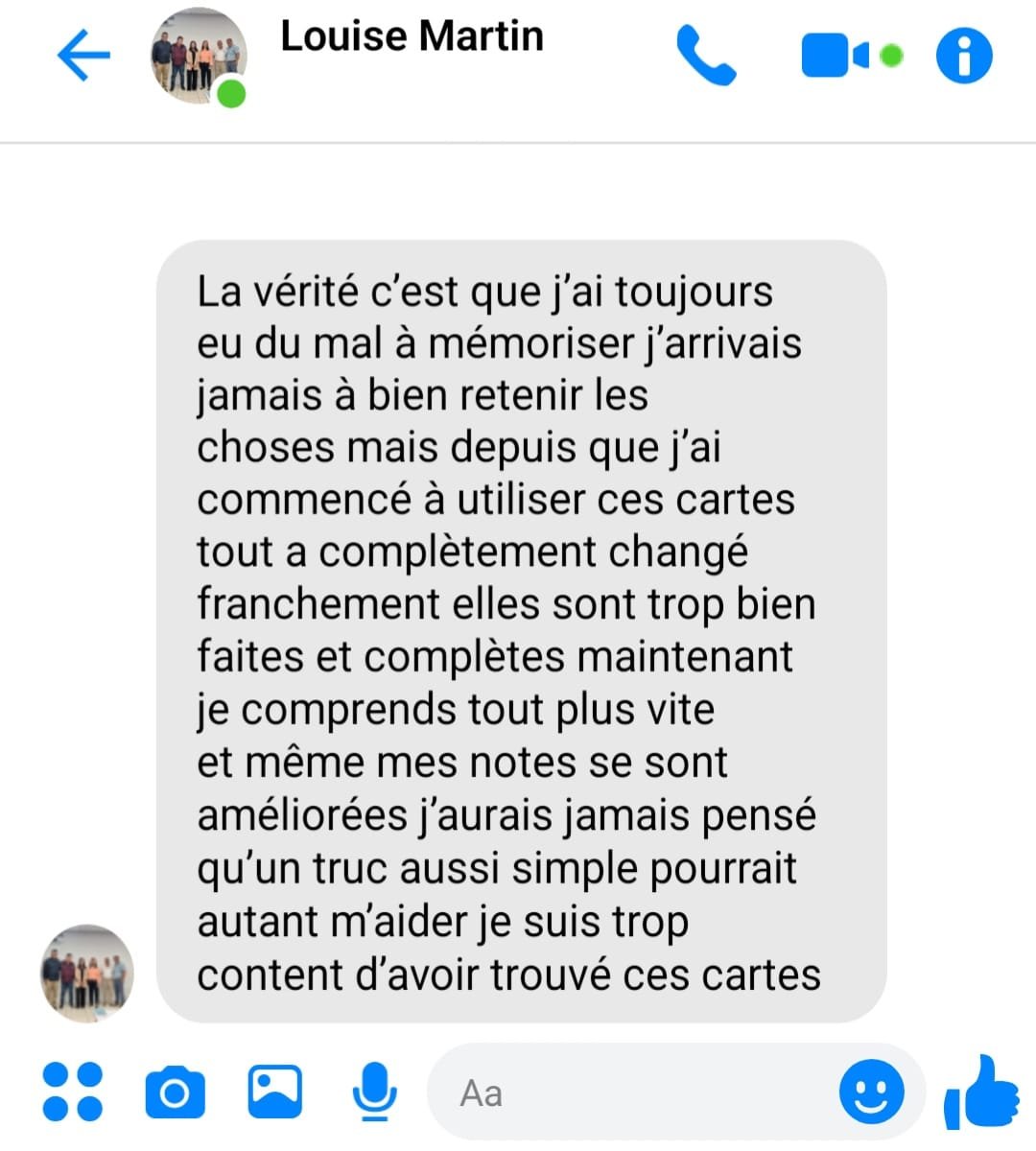
Task: Open the emoji smiley picker
Action: pos(871,1092)
